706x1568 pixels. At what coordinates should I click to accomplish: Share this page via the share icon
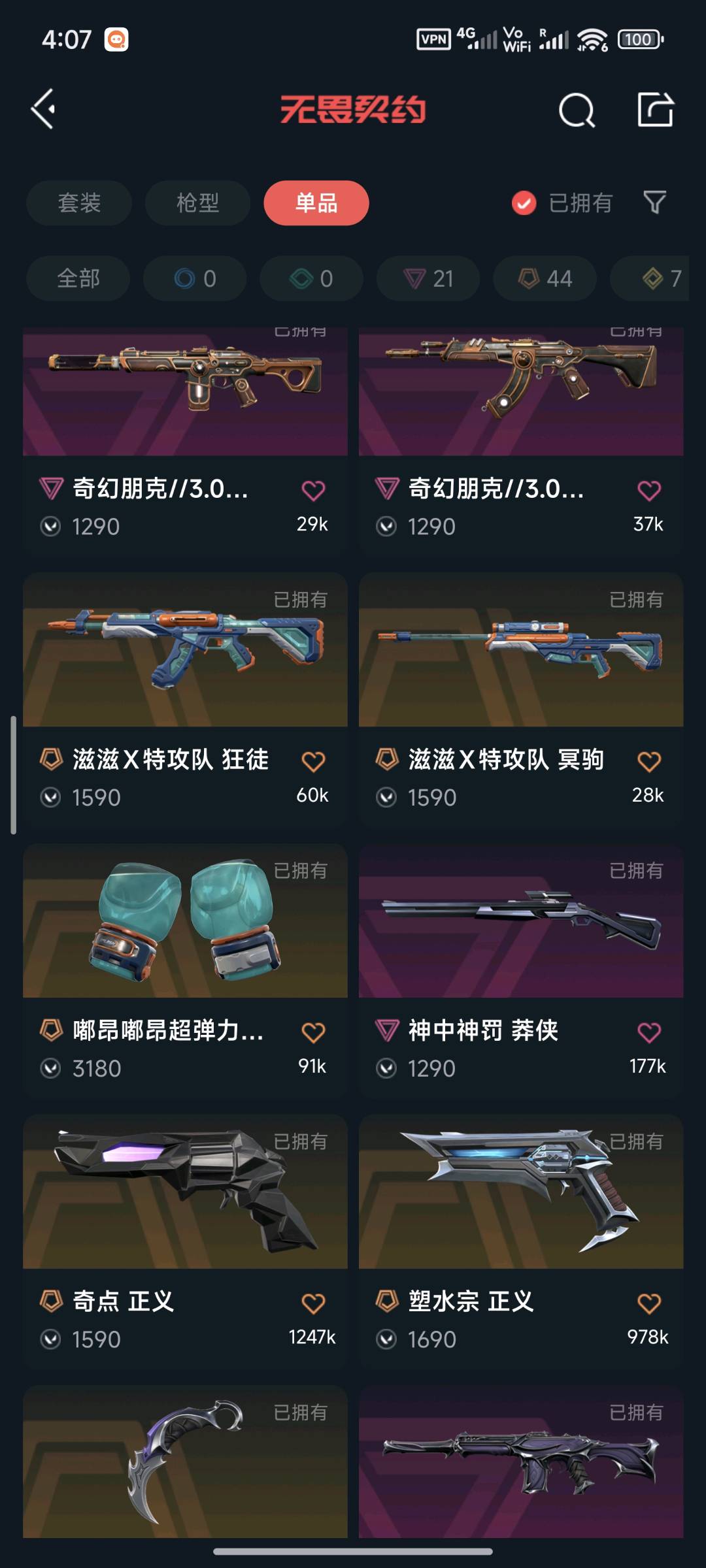[x=655, y=110]
